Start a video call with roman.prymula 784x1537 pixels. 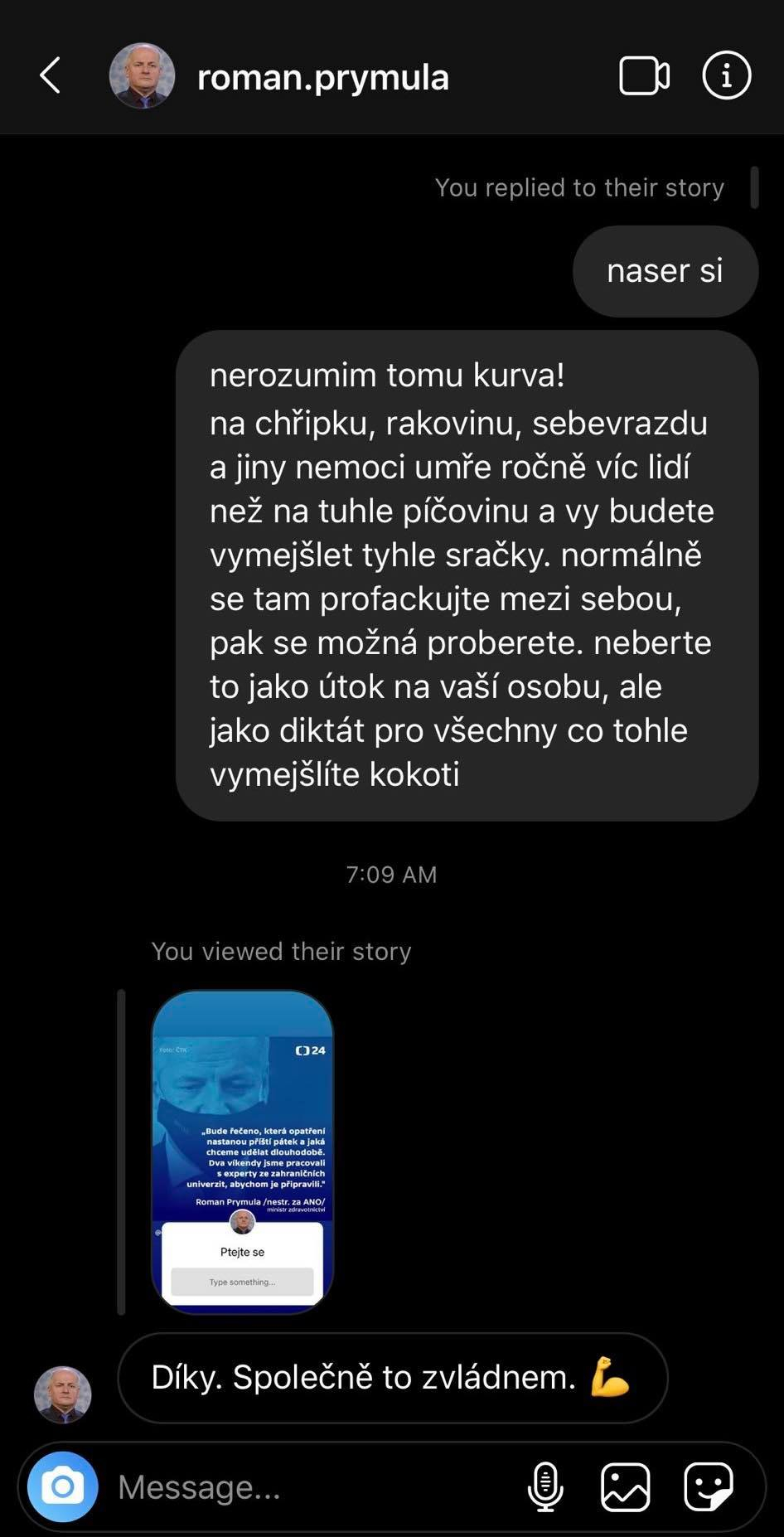pyautogui.click(x=644, y=76)
